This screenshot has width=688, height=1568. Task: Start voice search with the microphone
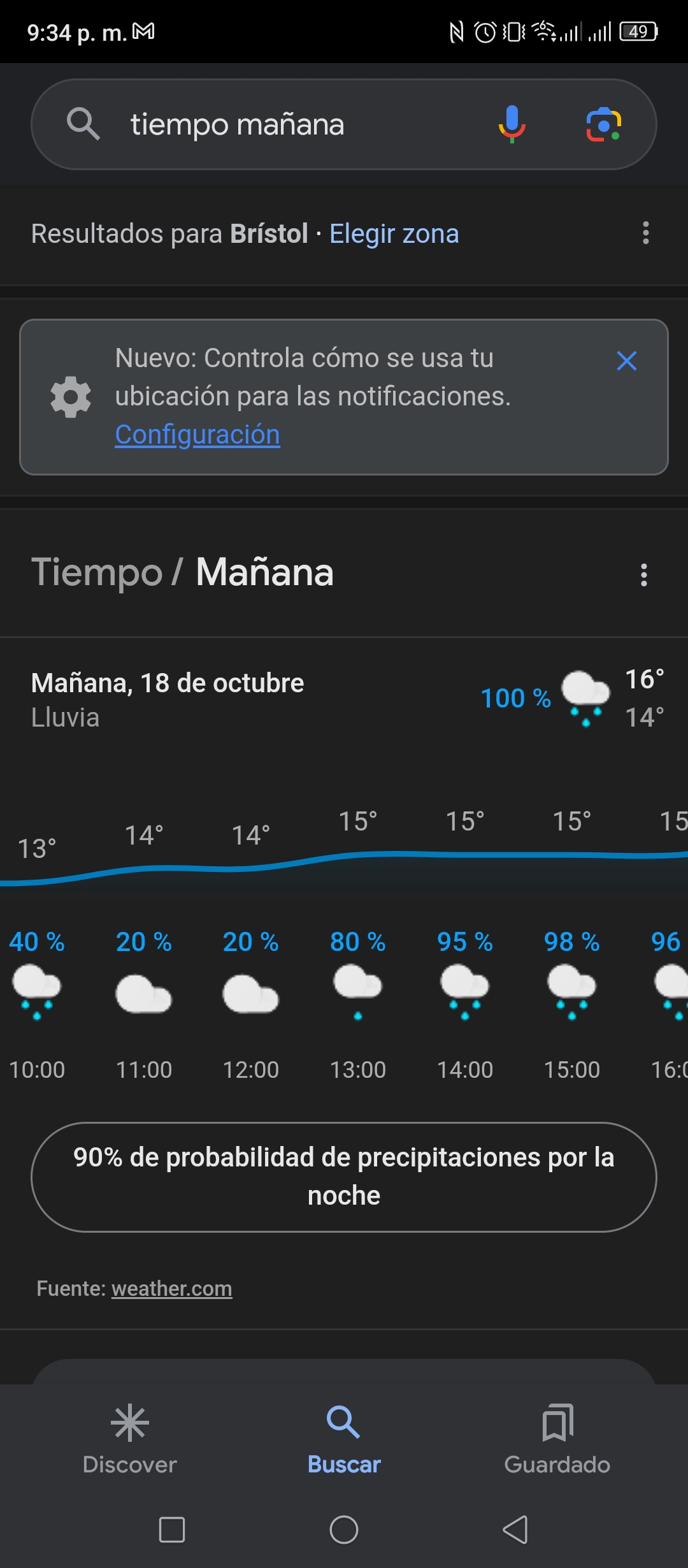point(512,124)
